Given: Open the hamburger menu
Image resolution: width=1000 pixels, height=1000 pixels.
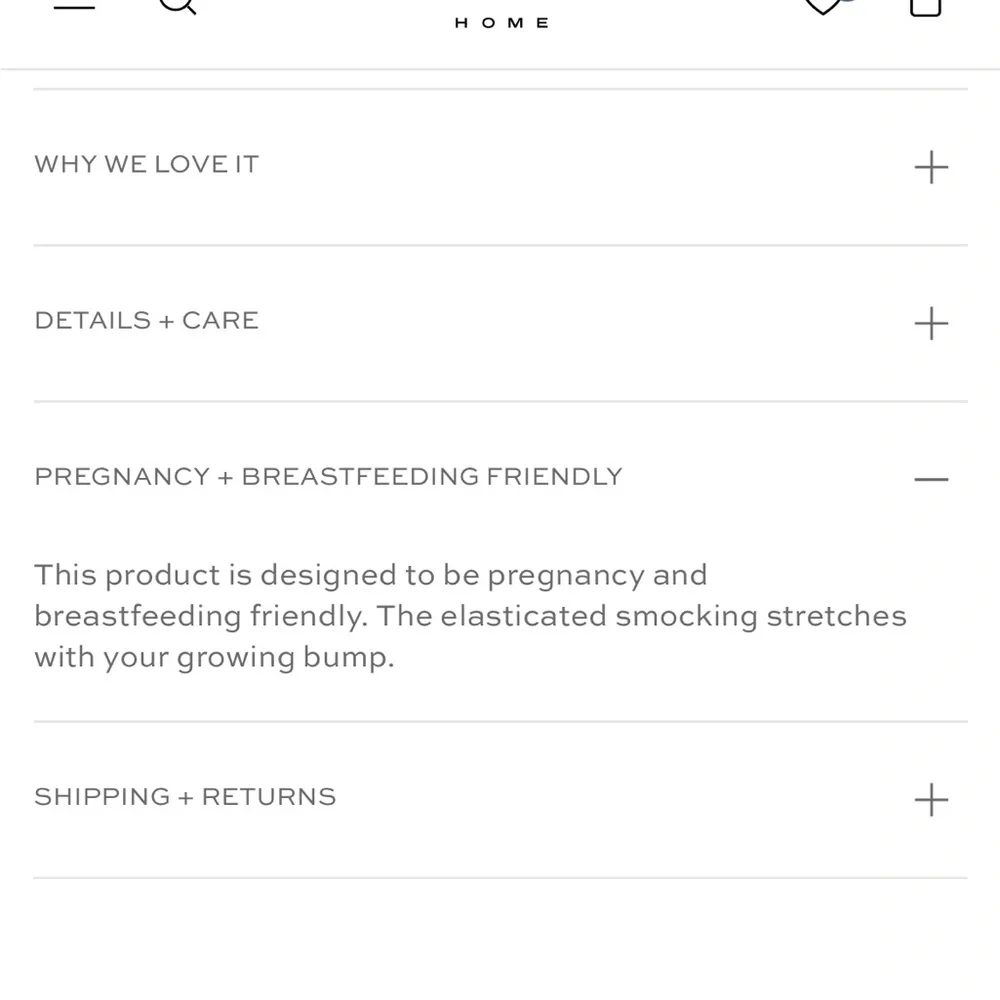Looking at the screenshot, I should [74, 5].
